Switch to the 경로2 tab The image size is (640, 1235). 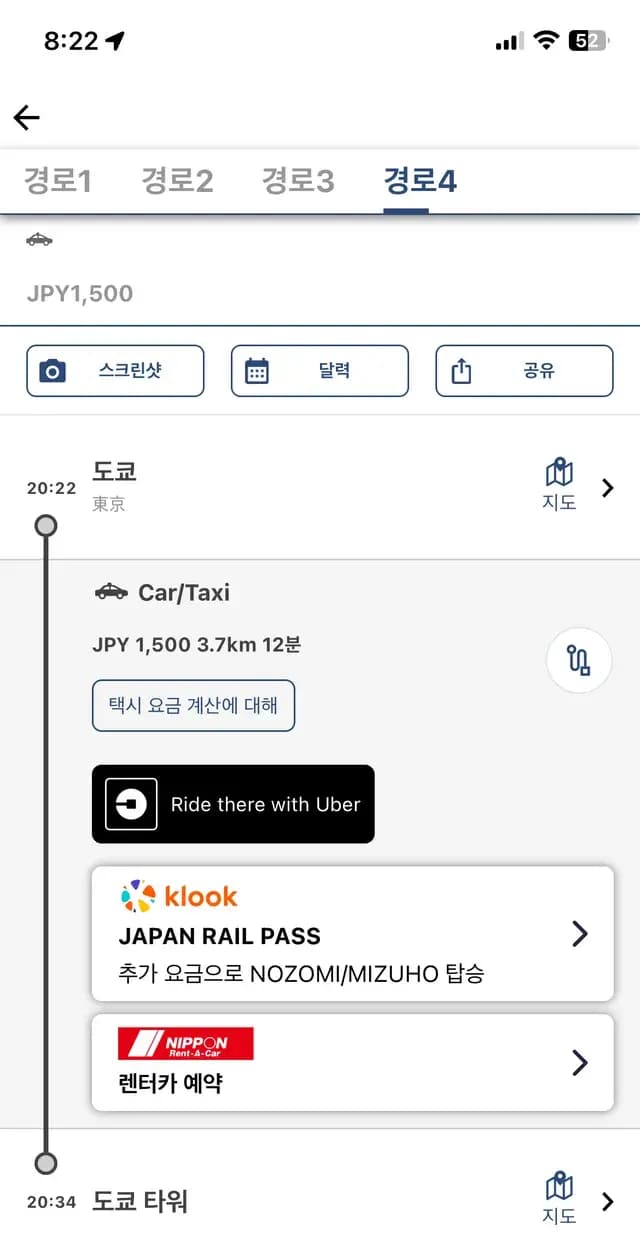point(177,181)
